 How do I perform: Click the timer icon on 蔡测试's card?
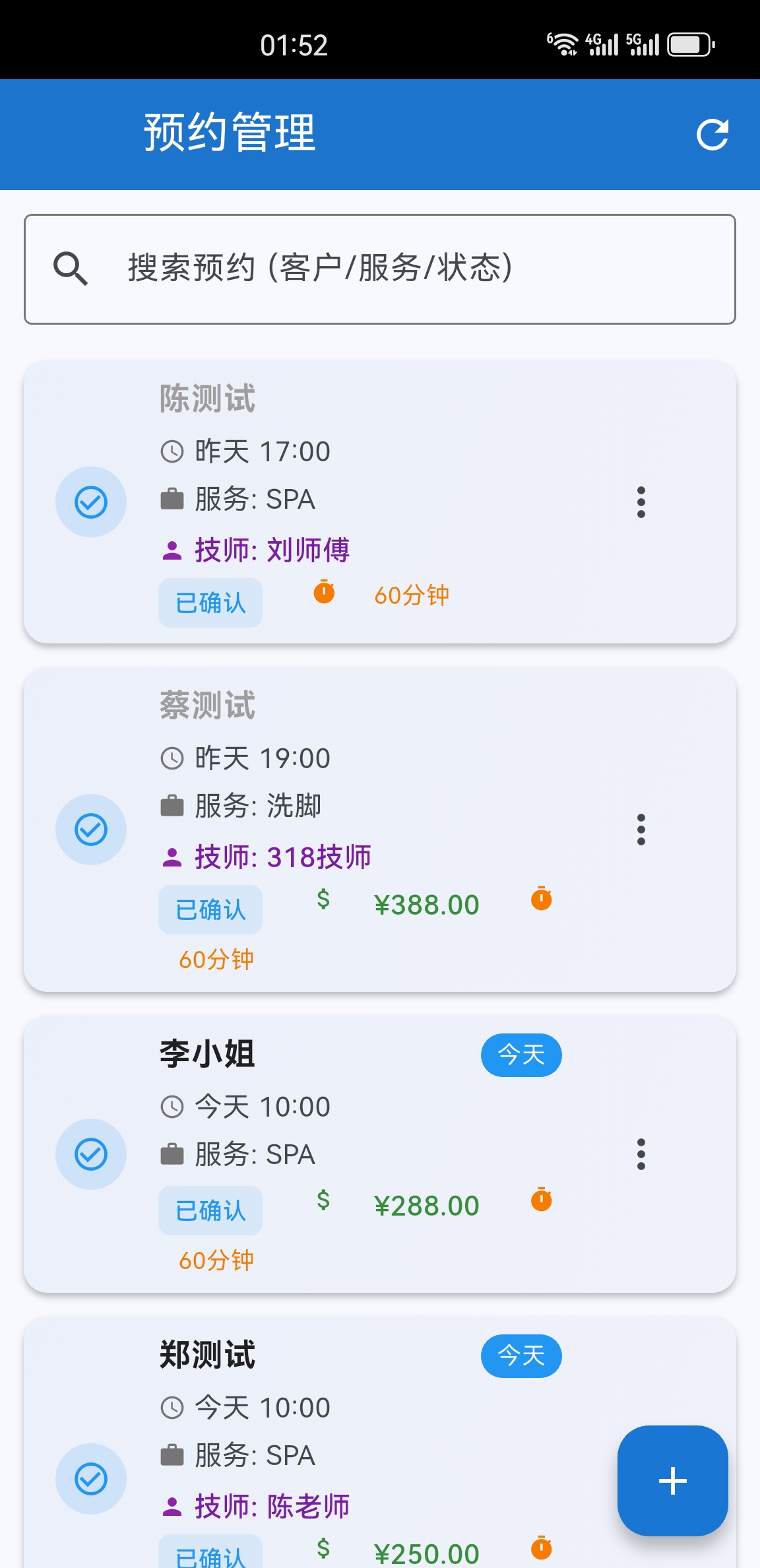pyautogui.click(x=541, y=899)
